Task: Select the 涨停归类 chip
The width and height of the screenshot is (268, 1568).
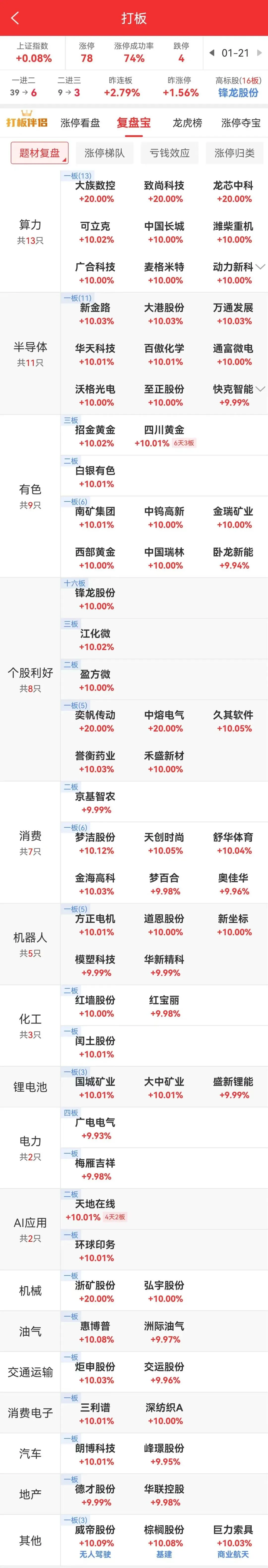Action: coord(234,153)
